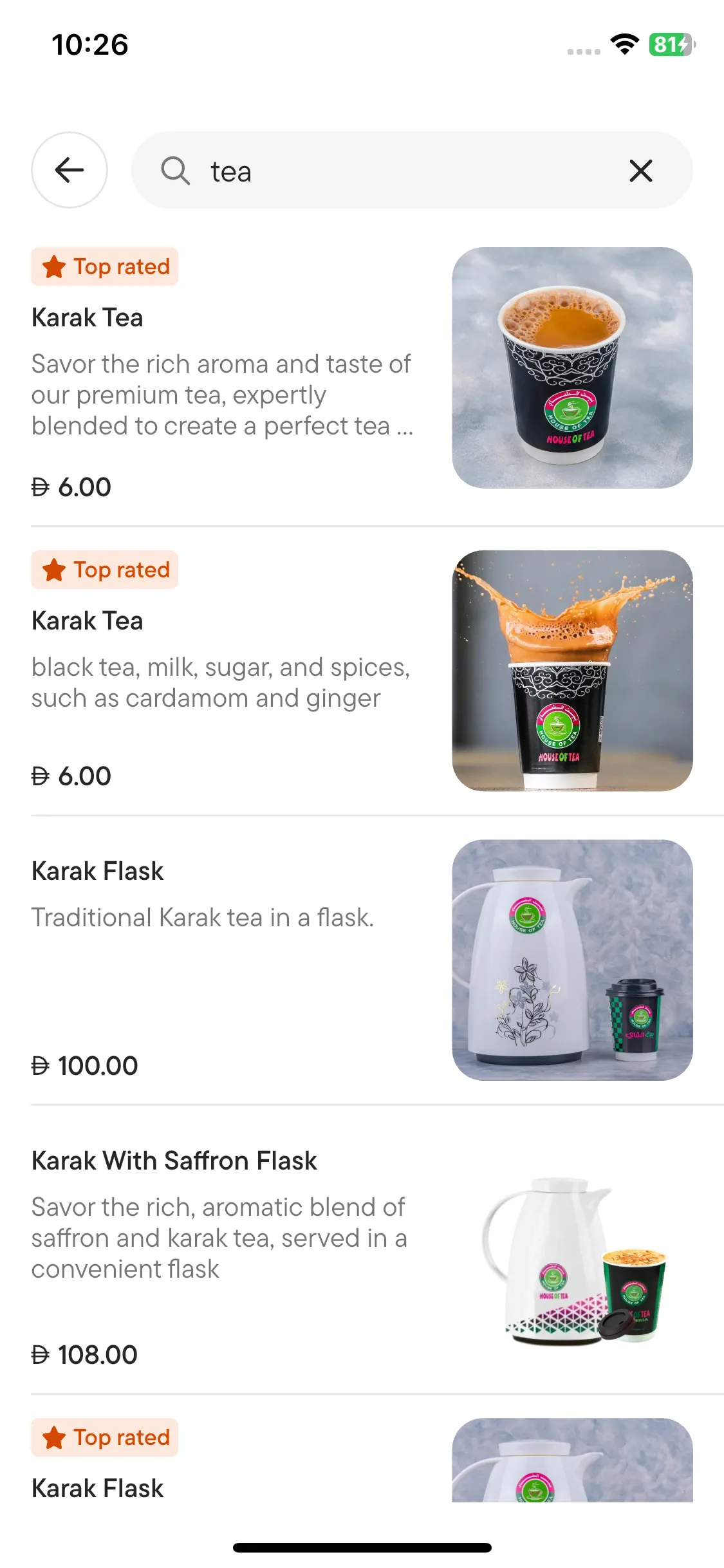
Task: Clear the search text with the X
Action: (640, 171)
